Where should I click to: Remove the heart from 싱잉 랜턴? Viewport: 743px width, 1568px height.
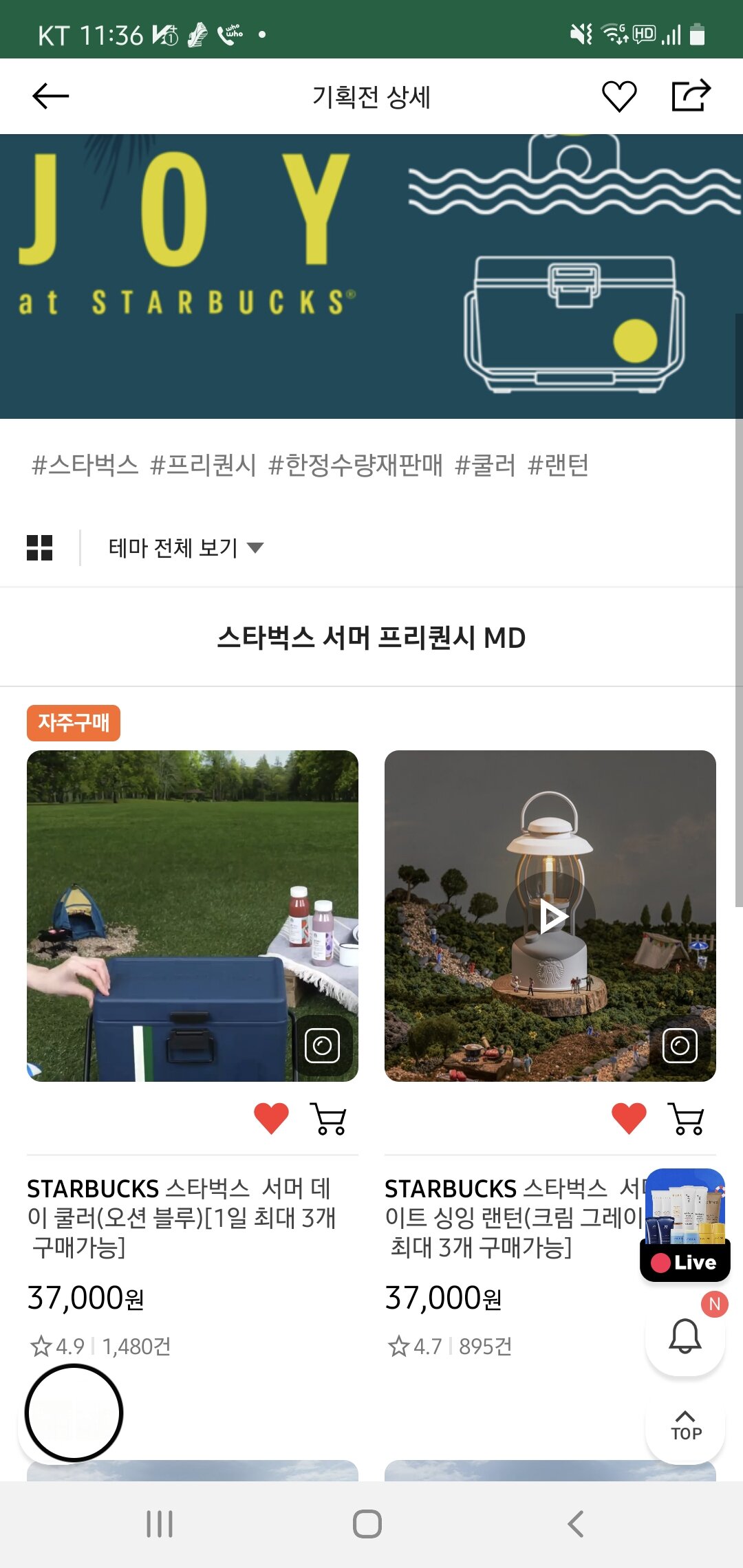[629, 1118]
